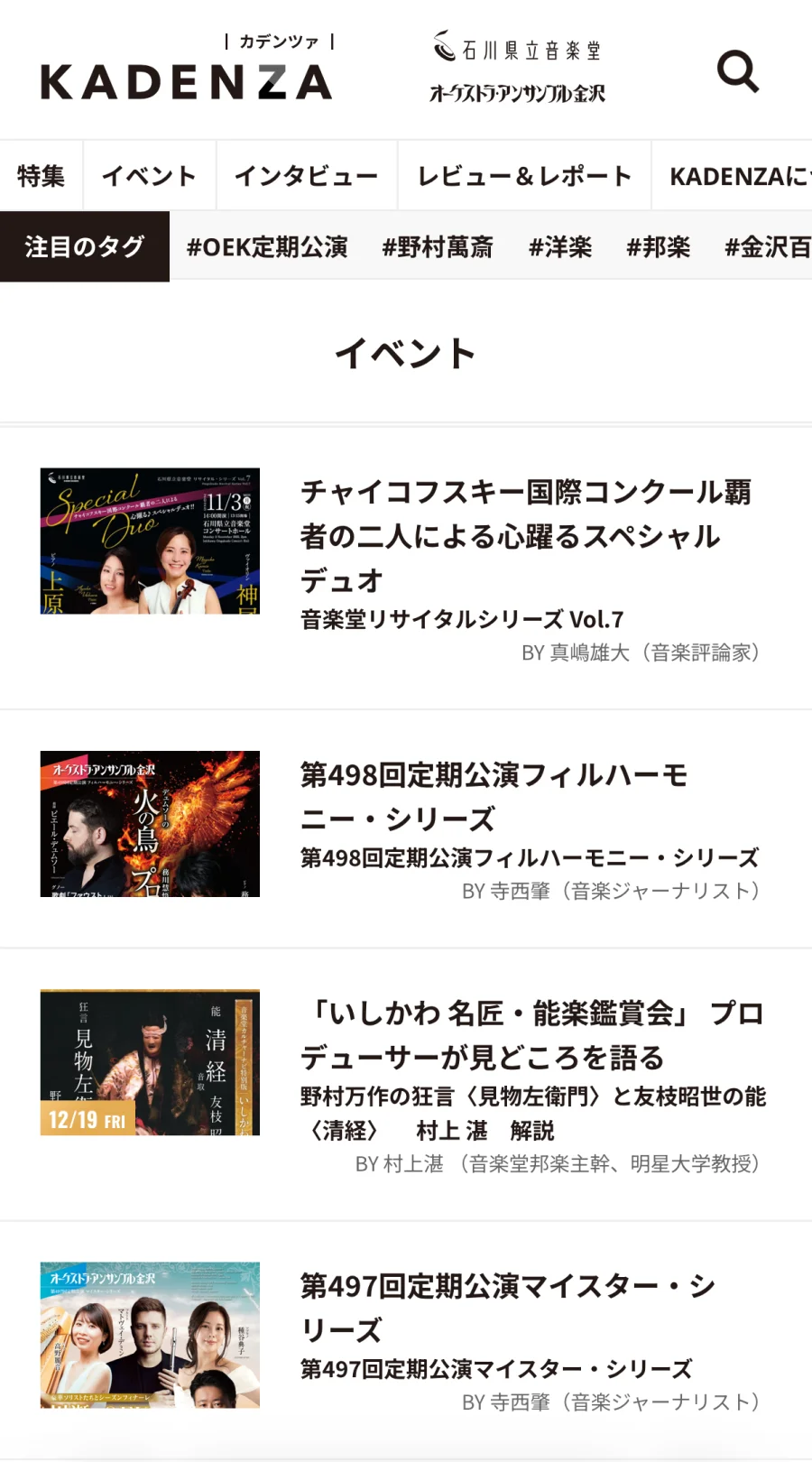
Task: Open the 特集 navigation tab
Action: coord(41,176)
